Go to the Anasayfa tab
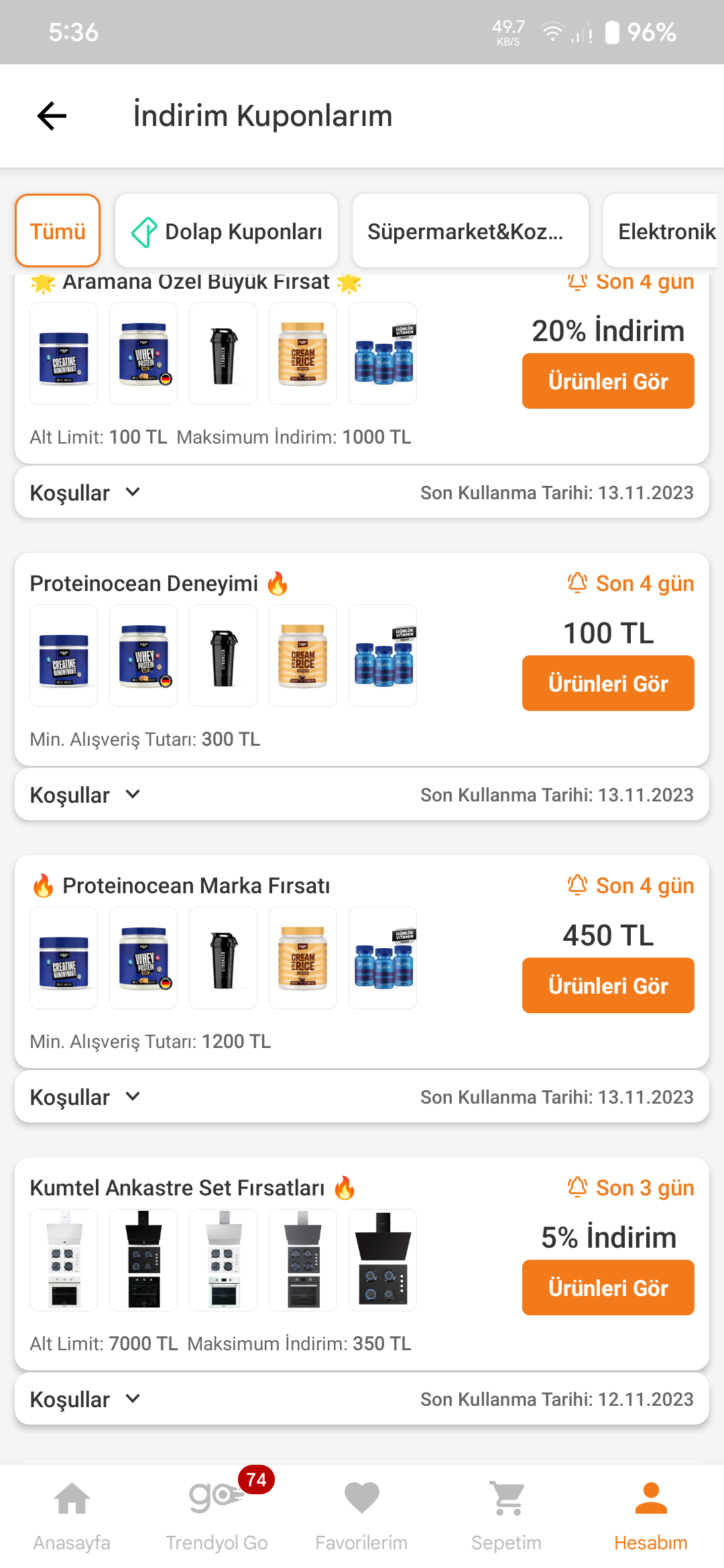The width and height of the screenshot is (724, 1568). (x=72, y=1514)
